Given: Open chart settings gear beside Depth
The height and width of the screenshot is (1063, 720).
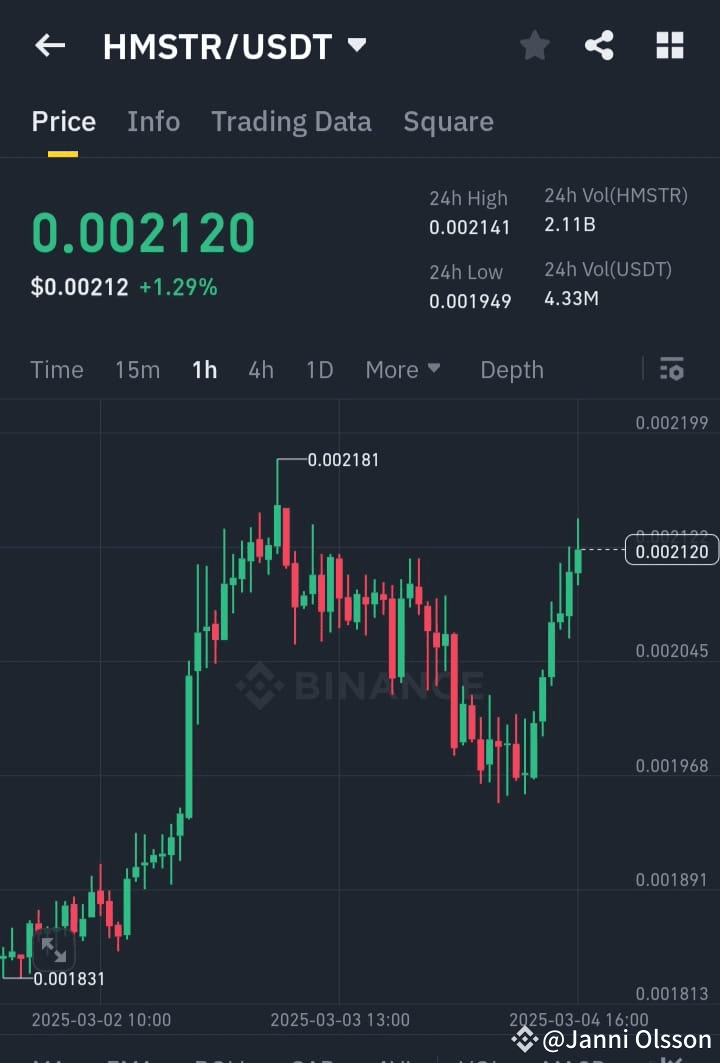Looking at the screenshot, I should coord(671,369).
